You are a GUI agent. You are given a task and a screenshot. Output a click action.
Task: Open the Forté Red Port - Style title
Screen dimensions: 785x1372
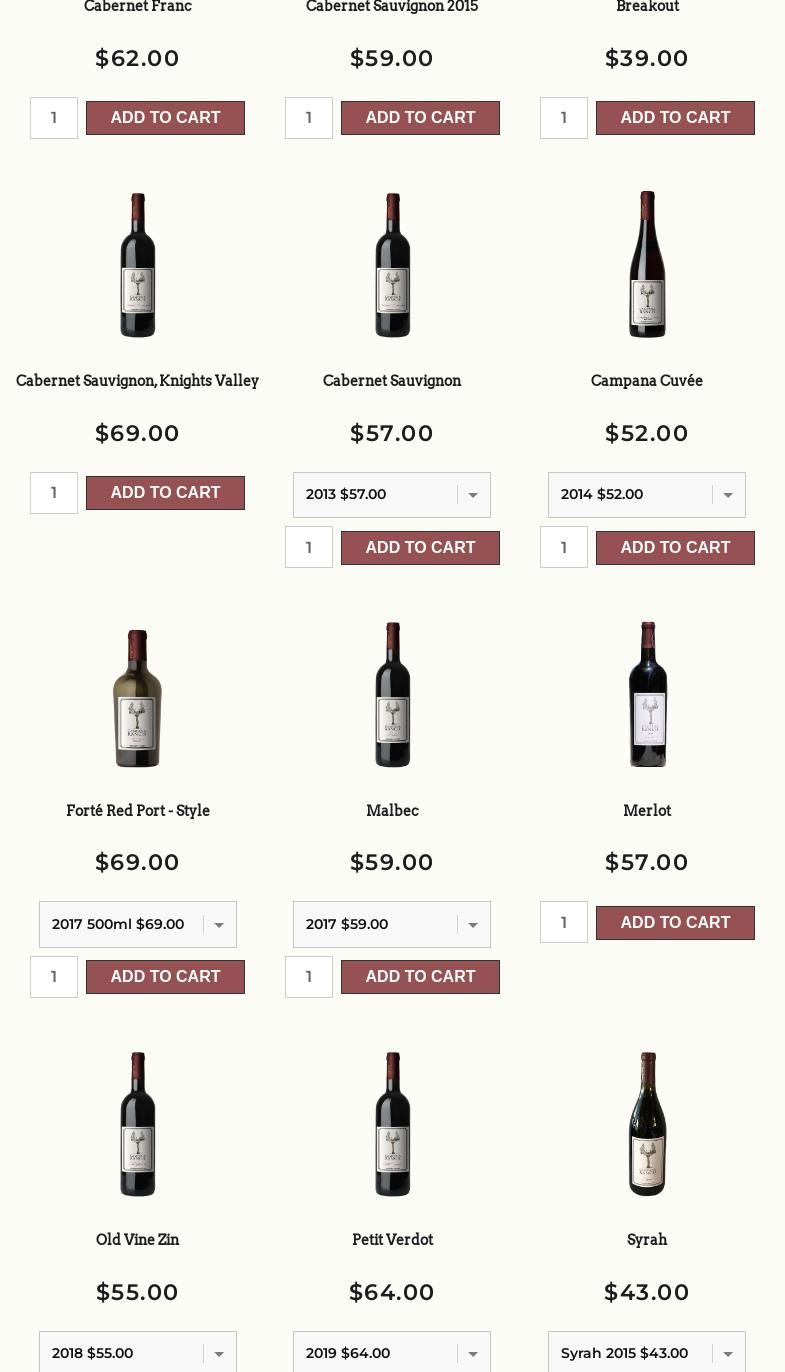[137, 810]
